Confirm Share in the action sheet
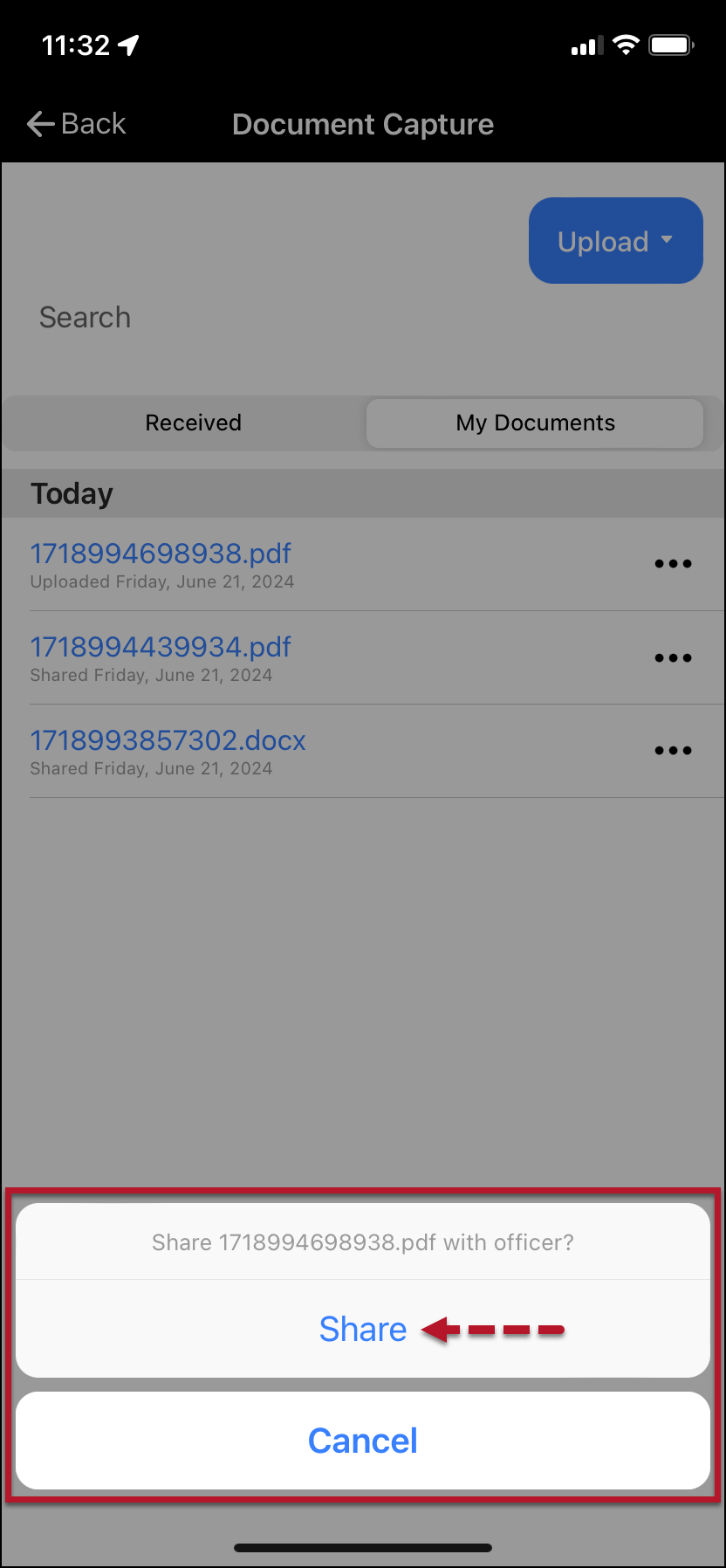726x1568 pixels. (363, 1329)
